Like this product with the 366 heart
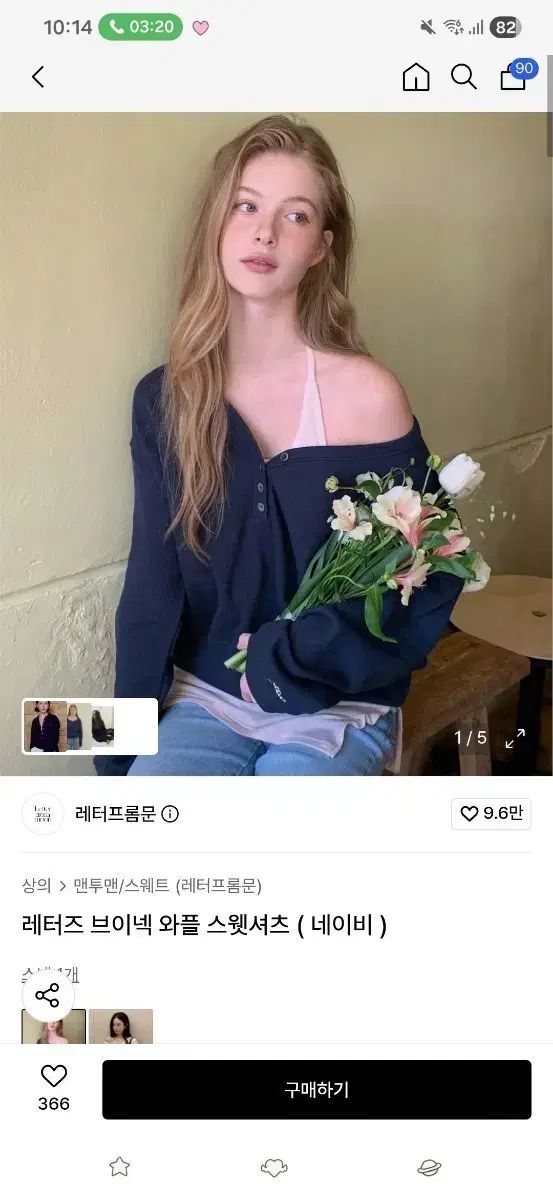 (x=54, y=1088)
